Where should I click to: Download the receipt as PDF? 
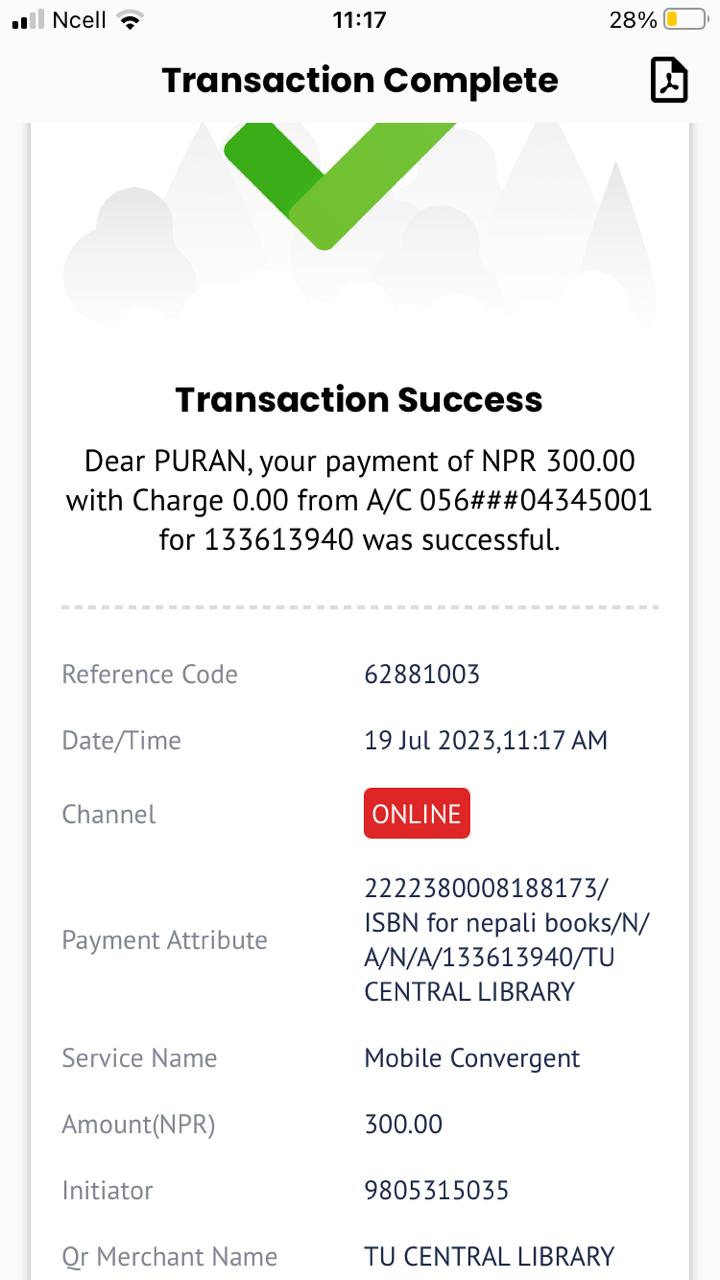[x=669, y=80]
